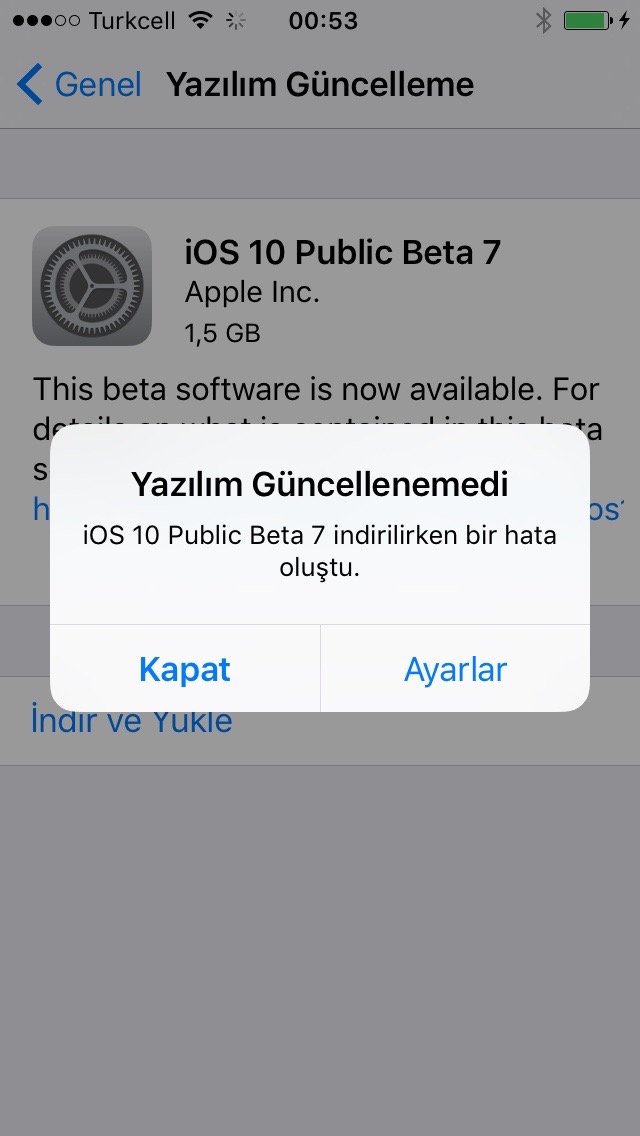Dismiss the error with Kapat
The image size is (640, 1136).
pos(185,669)
